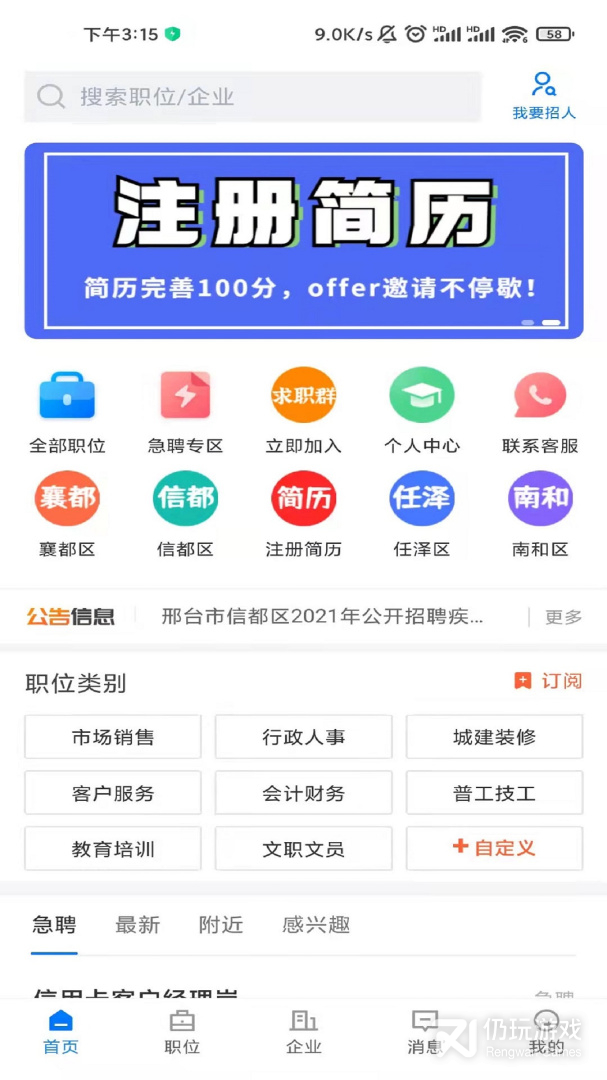This screenshot has height=1080, width=607.
Task: Open 全部职位 shortcut
Action: pos(67,410)
